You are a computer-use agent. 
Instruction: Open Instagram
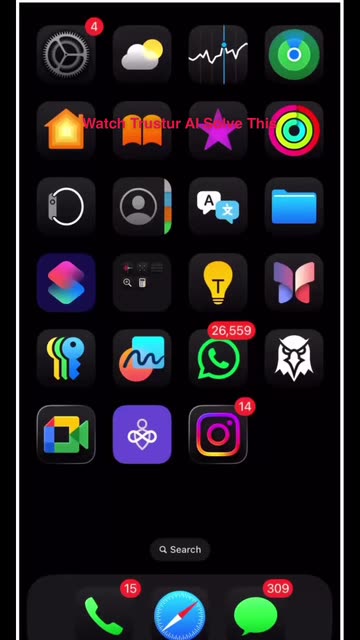coord(218,434)
